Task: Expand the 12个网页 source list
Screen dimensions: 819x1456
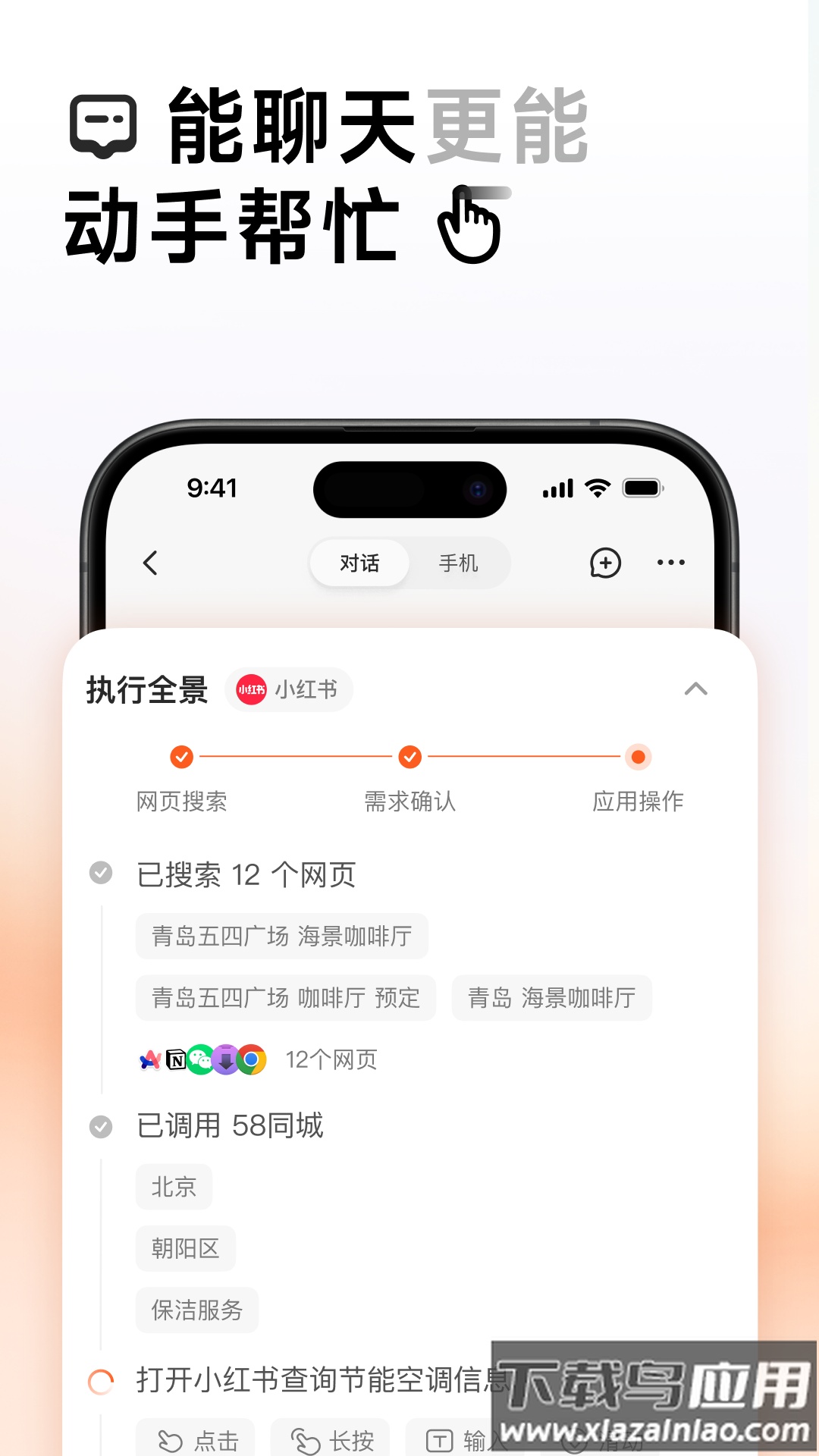Action: (x=332, y=1059)
